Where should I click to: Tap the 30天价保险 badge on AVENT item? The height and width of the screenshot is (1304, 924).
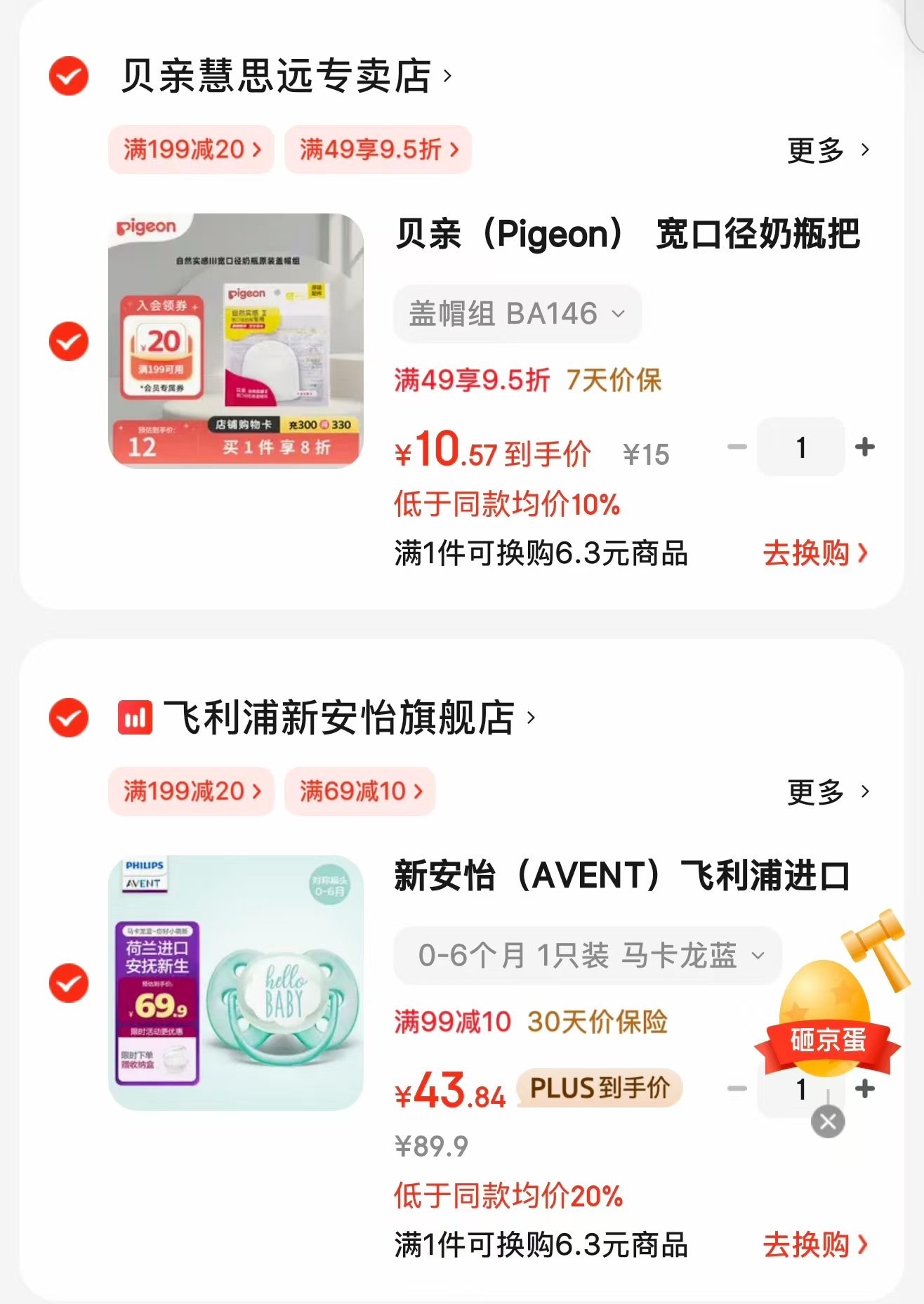click(x=600, y=1022)
